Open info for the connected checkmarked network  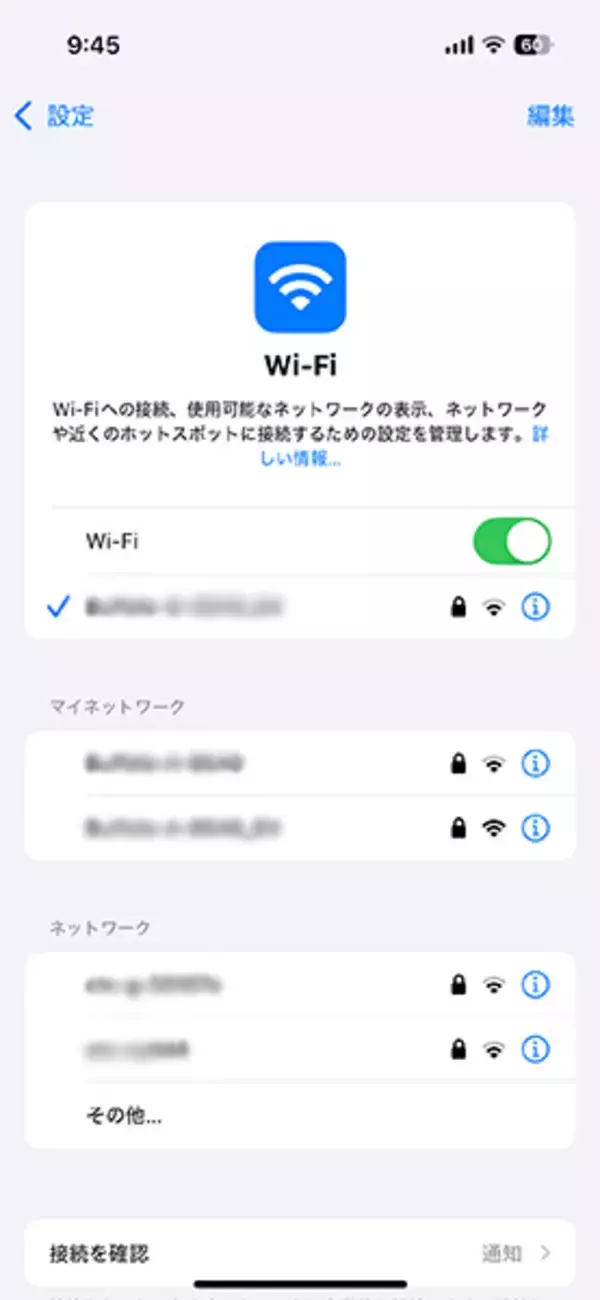pos(537,608)
